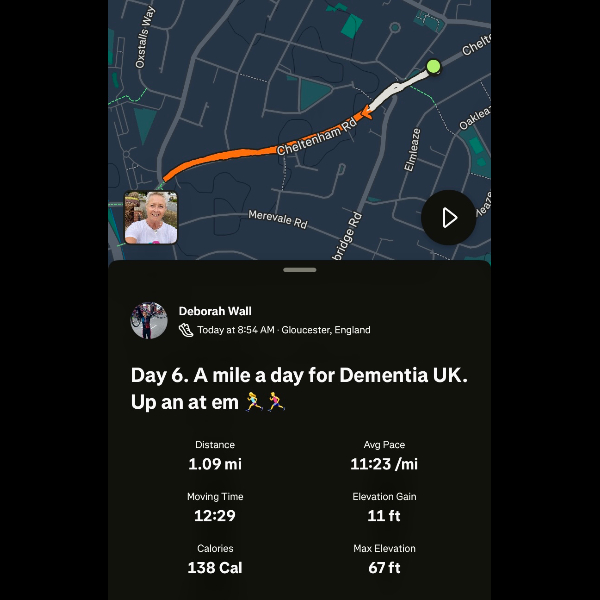Play the route flyover animation
Viewport: 600px width, 600px height.
click(x=448, y=217)
